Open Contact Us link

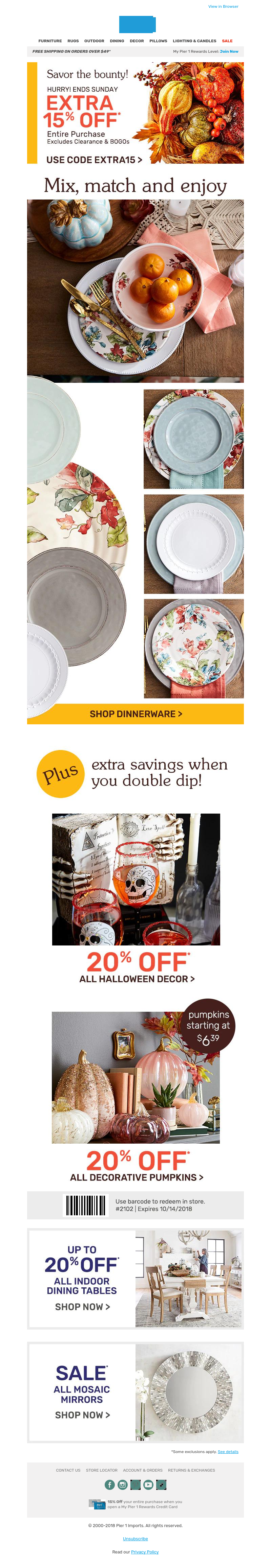[68, 1470]
